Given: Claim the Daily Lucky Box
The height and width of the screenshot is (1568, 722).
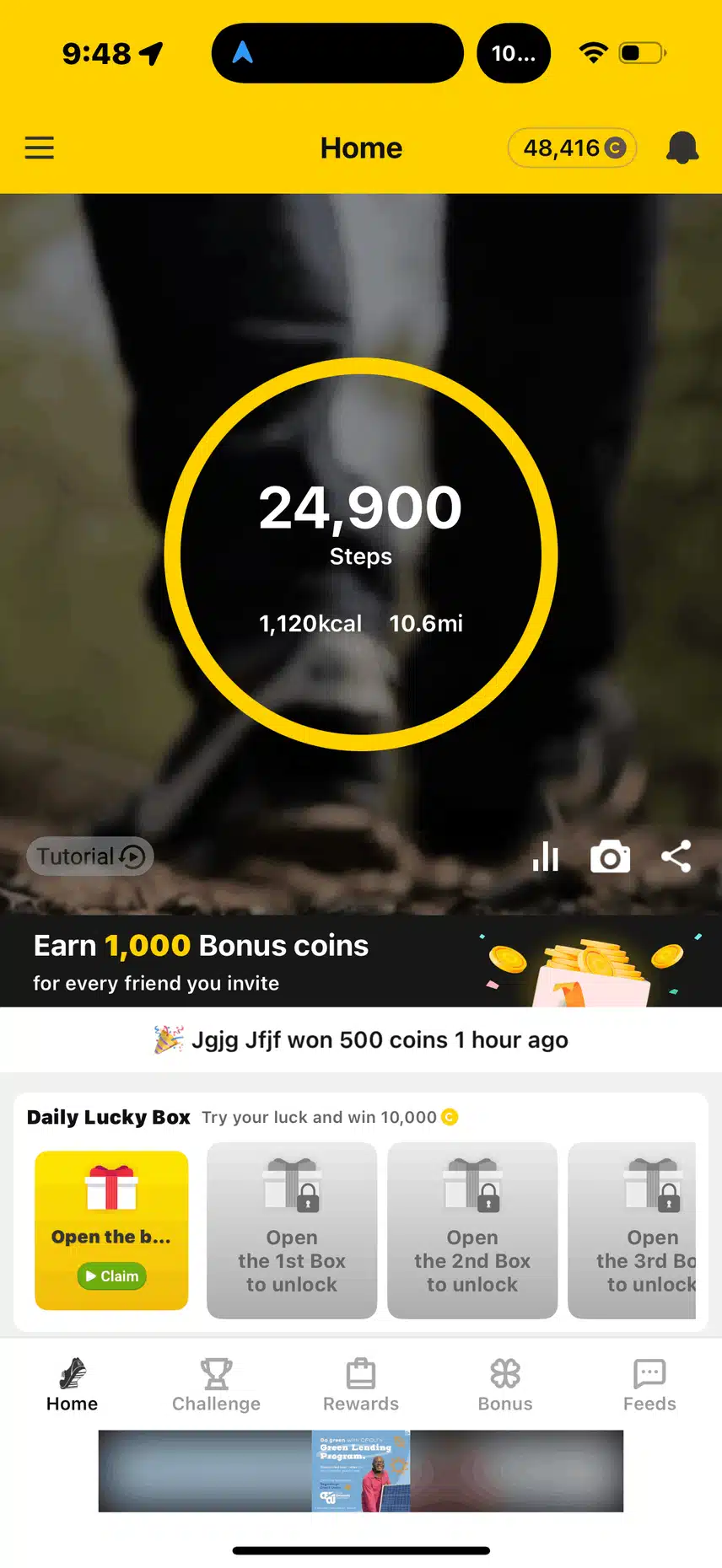Looking at the screenshot, I should [x=111, y=1275].
